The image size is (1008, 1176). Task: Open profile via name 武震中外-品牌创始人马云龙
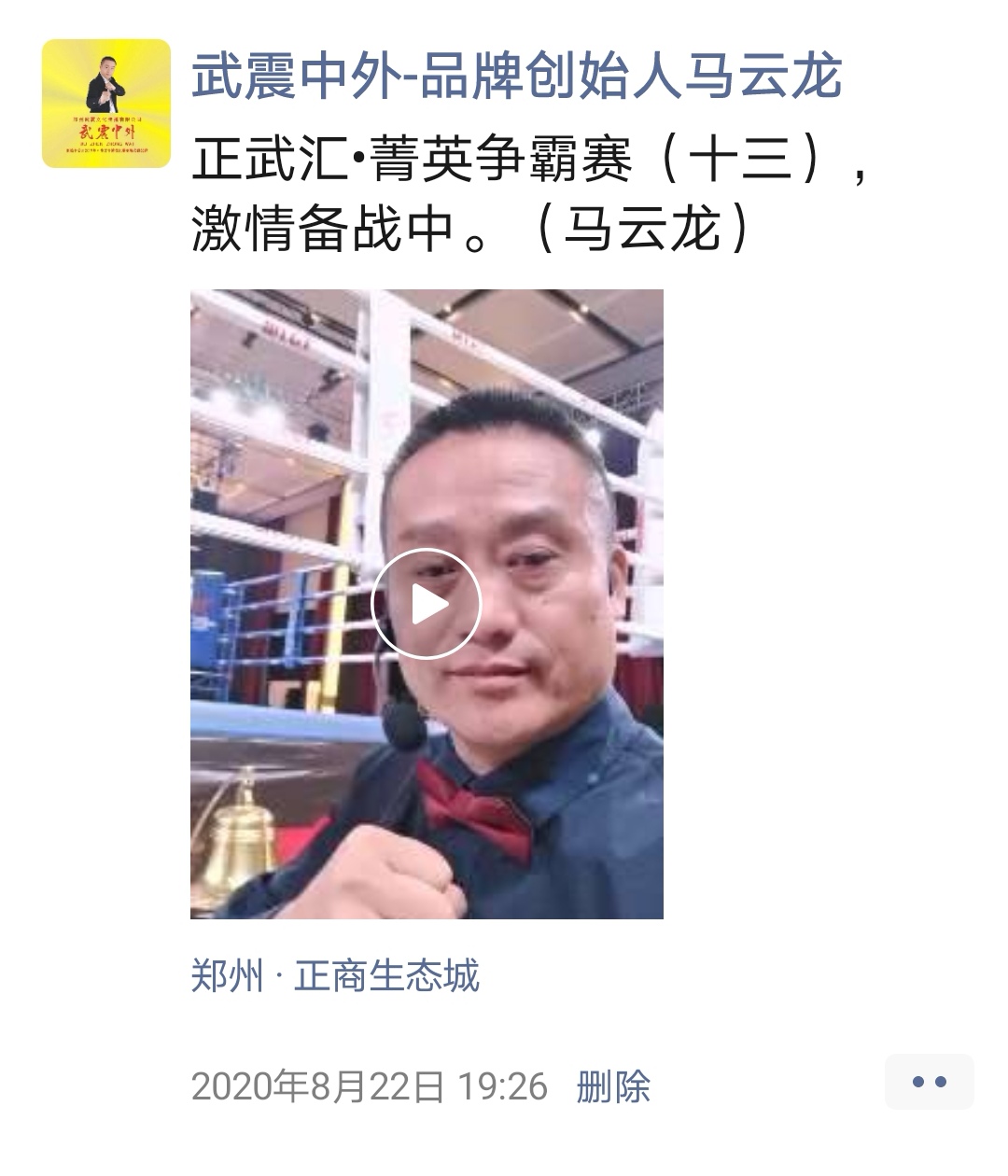pos(516,77)
